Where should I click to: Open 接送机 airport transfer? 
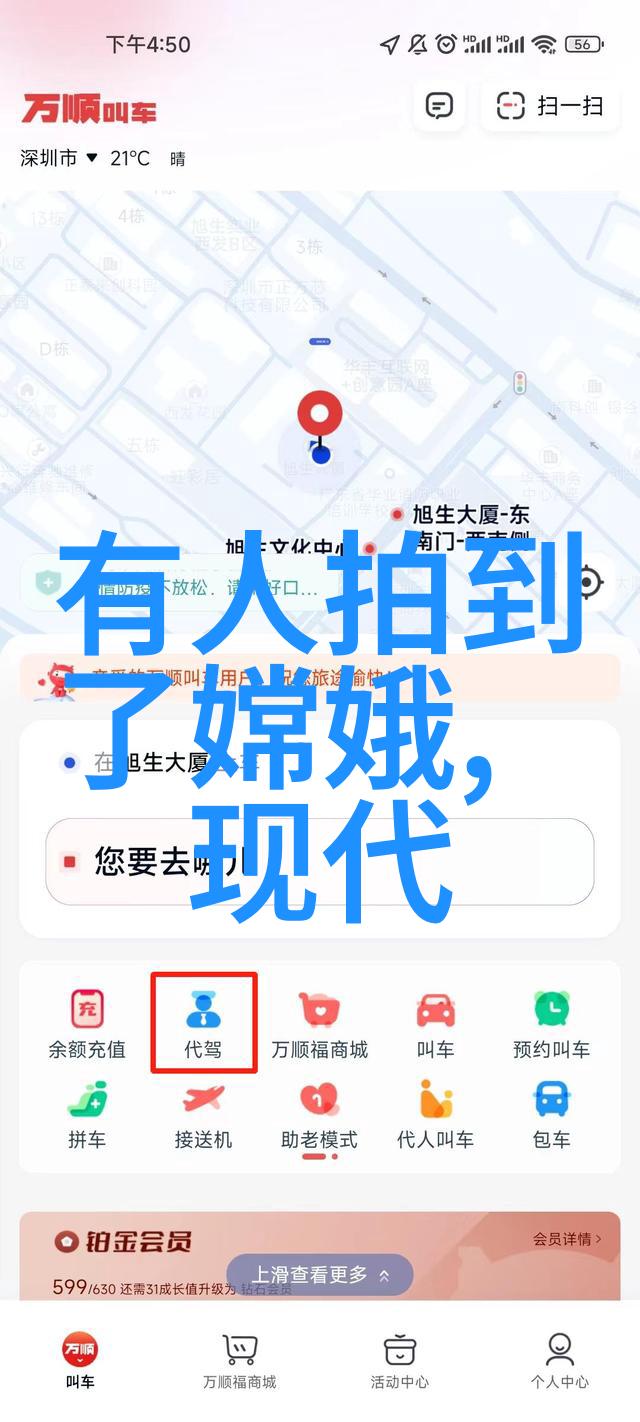[x=204, y=1114]
